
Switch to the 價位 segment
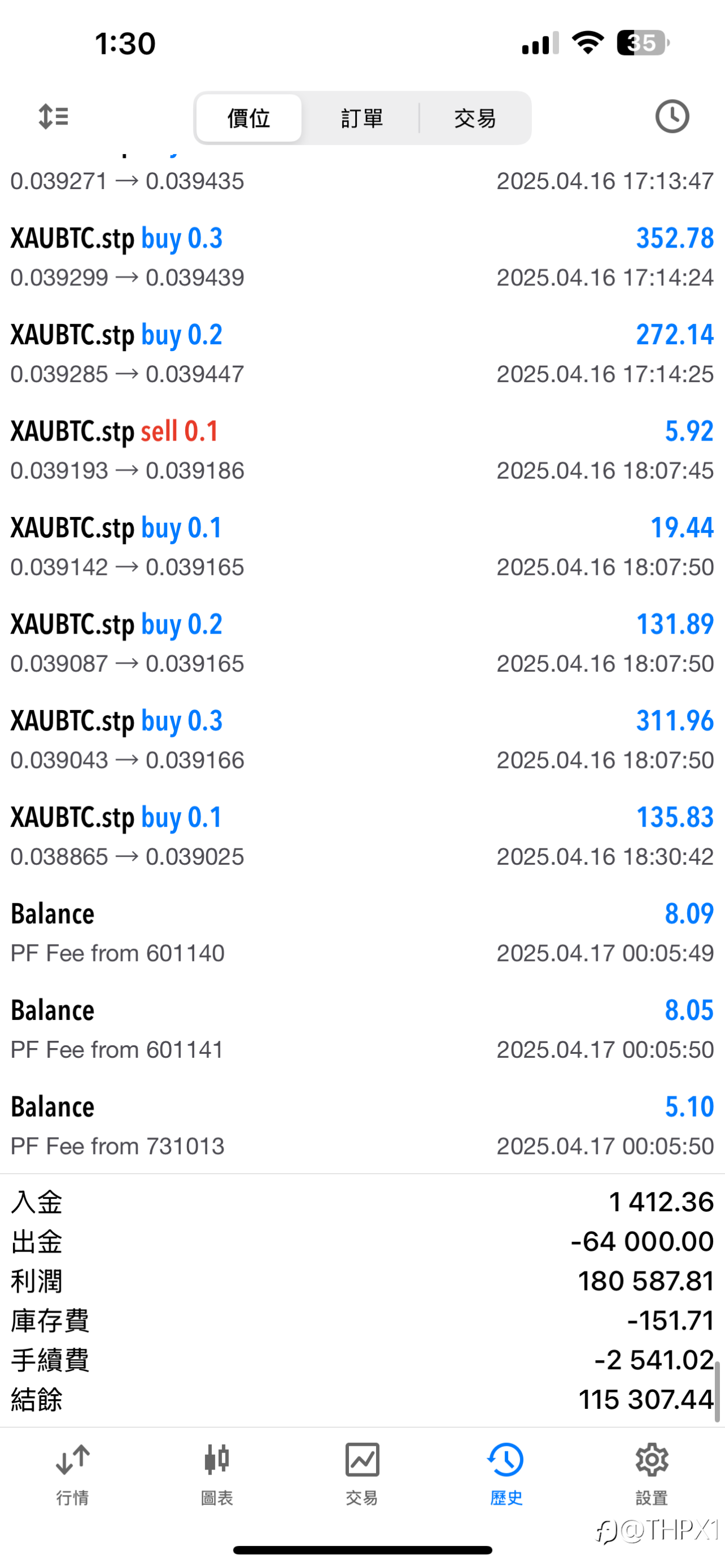pyautogui.click(x=249, y=118)
